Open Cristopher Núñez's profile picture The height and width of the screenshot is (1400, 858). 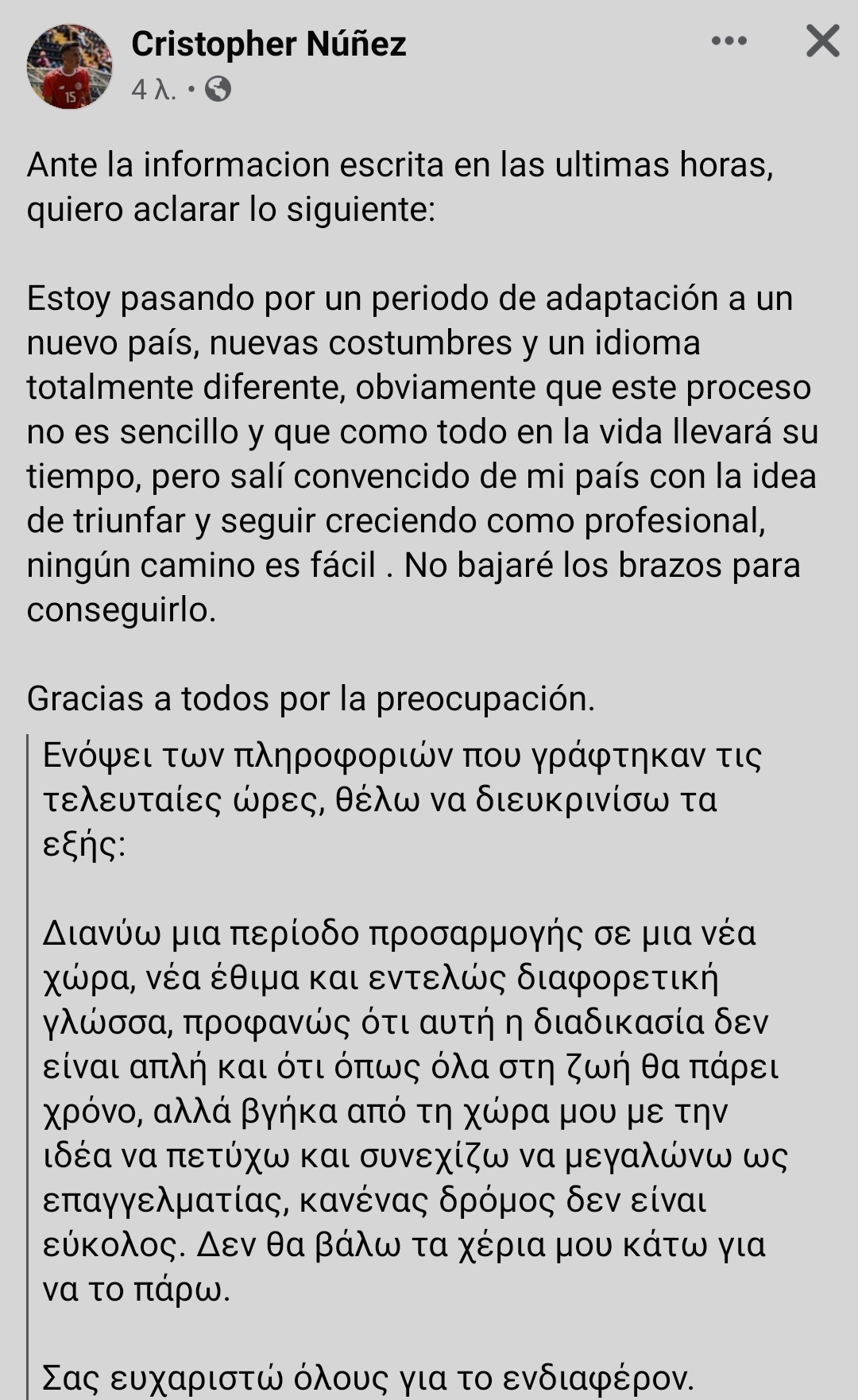[x=69, y=66]
